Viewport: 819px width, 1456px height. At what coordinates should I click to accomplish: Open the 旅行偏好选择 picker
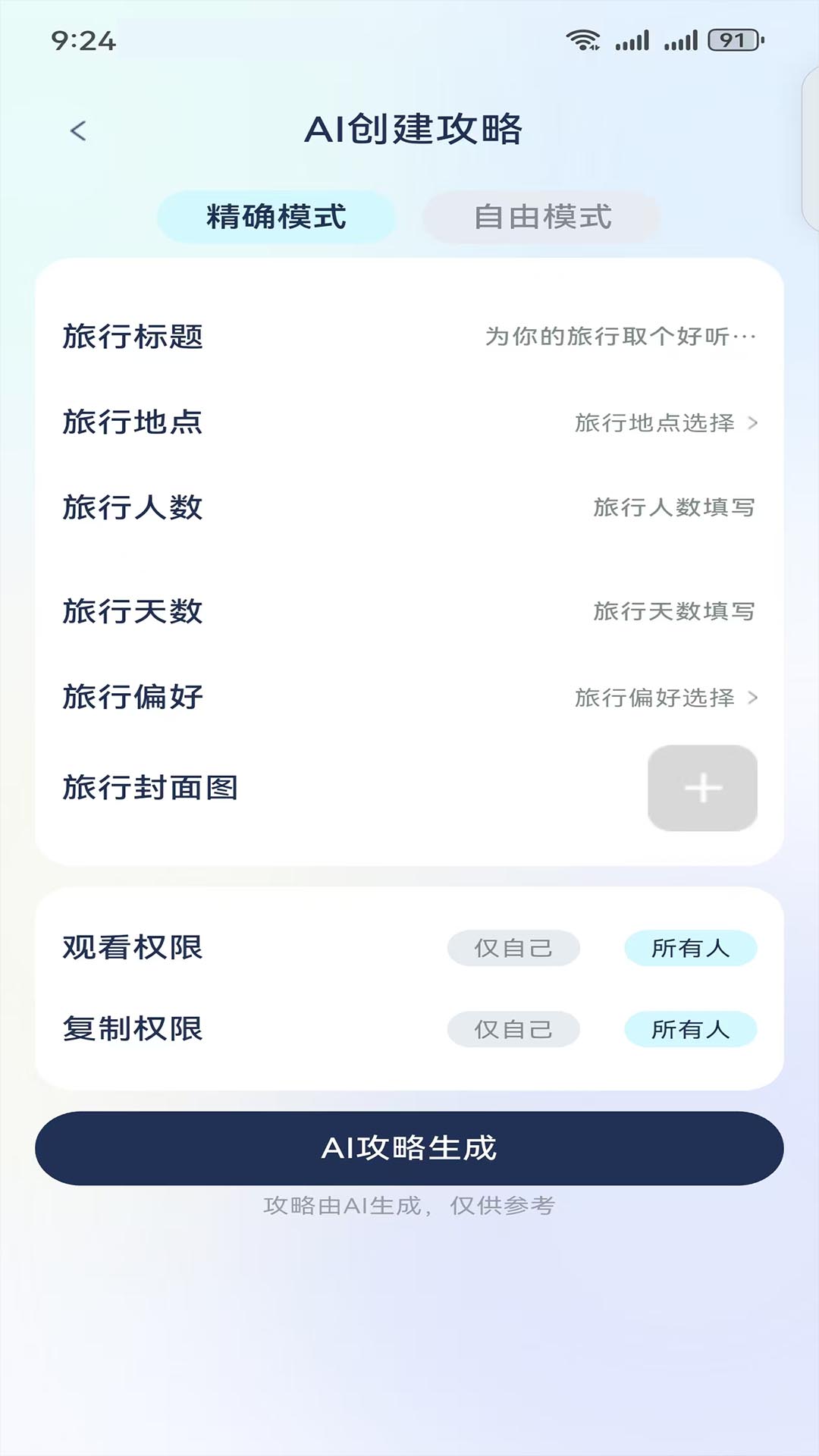665,698
